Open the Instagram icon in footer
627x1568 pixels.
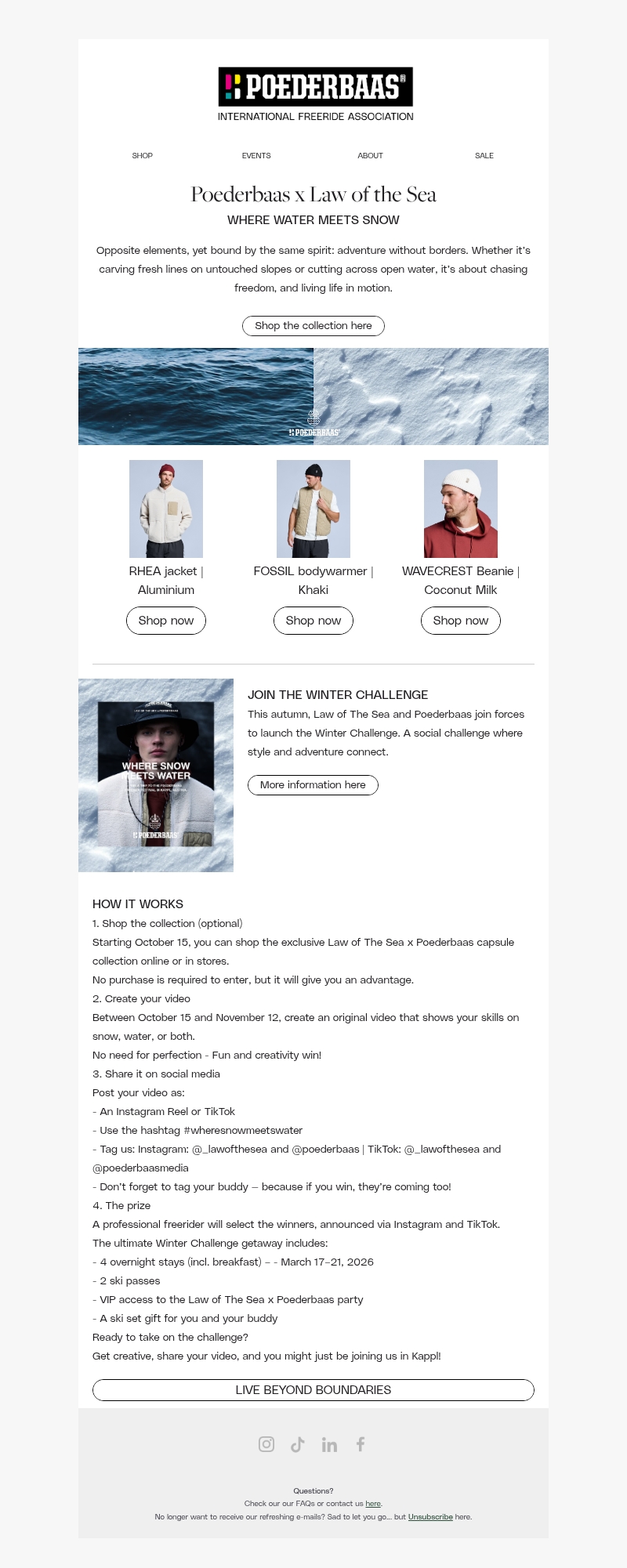266,1444
